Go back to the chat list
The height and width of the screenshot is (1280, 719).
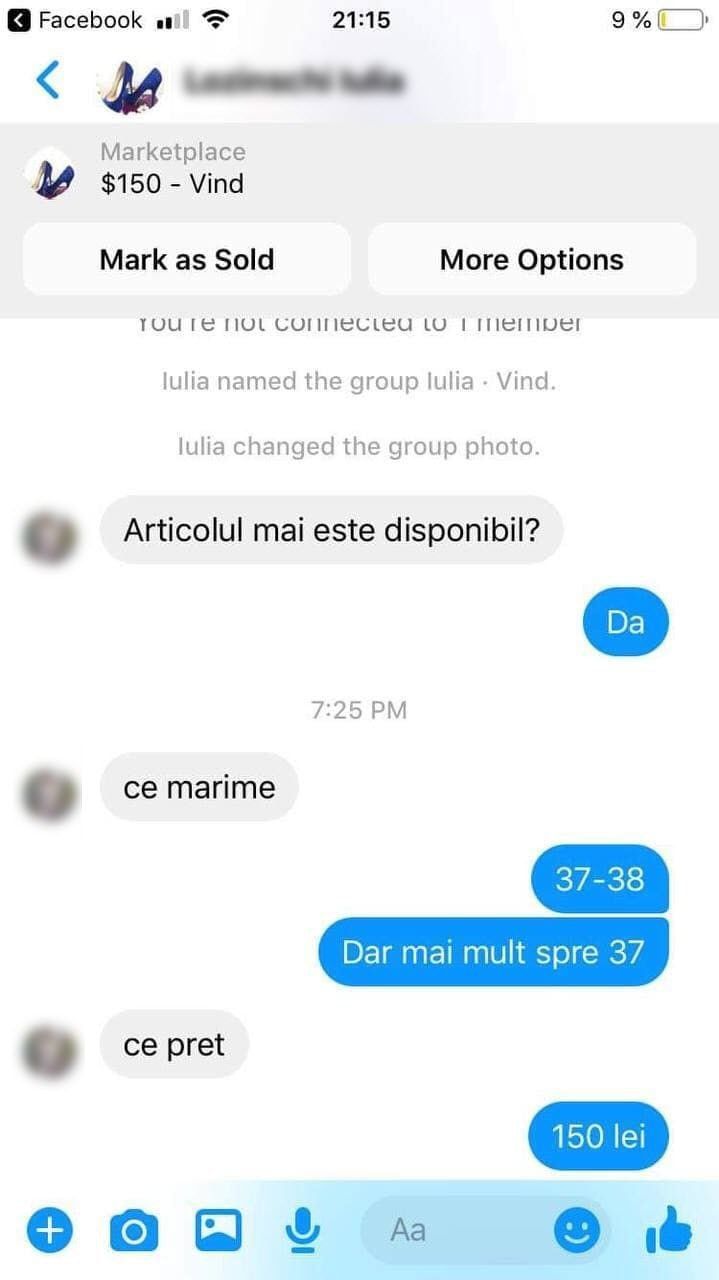tap(47, 80)
